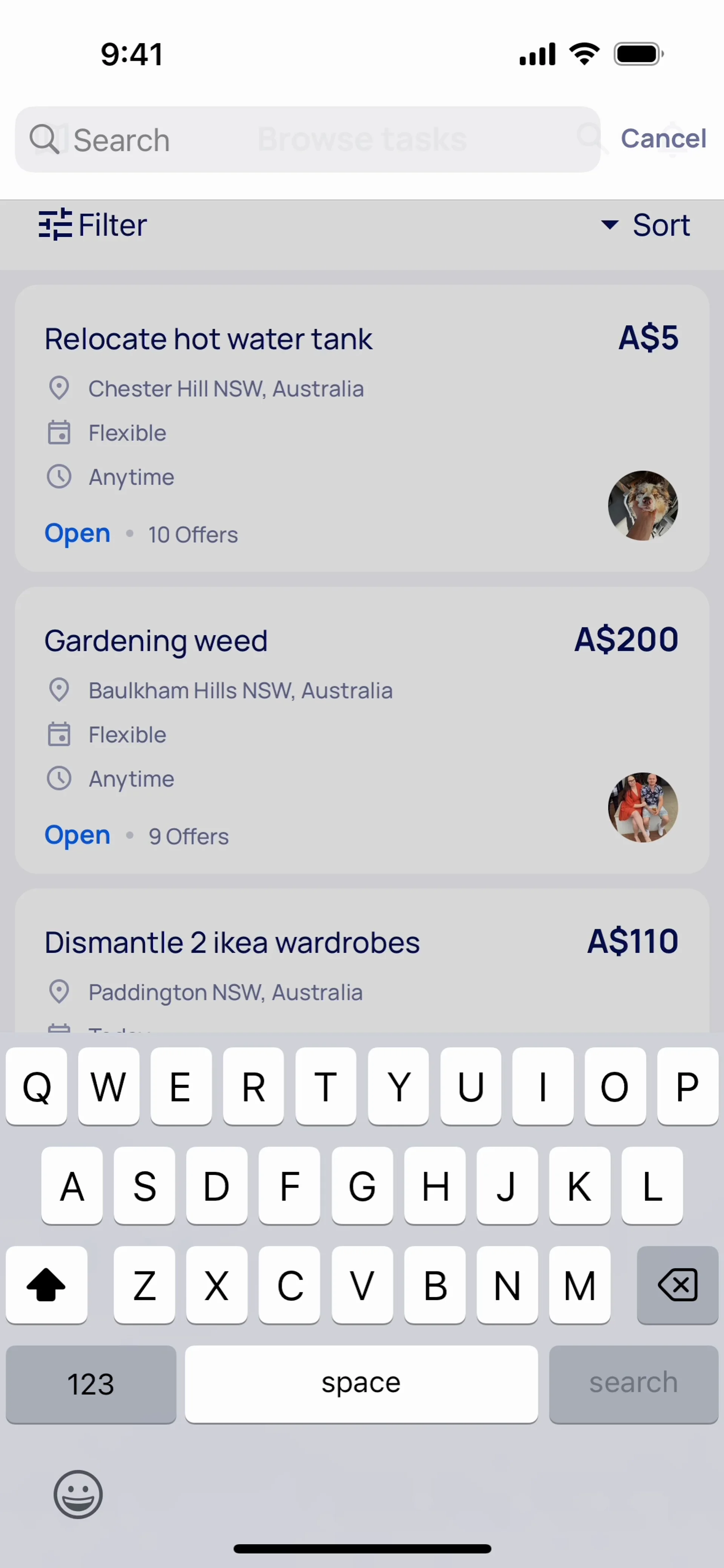View poster avatar on Relocate hot water tank
This screenshot has width=724, height=1568.
pyautogui.click(x=643, y=505)
